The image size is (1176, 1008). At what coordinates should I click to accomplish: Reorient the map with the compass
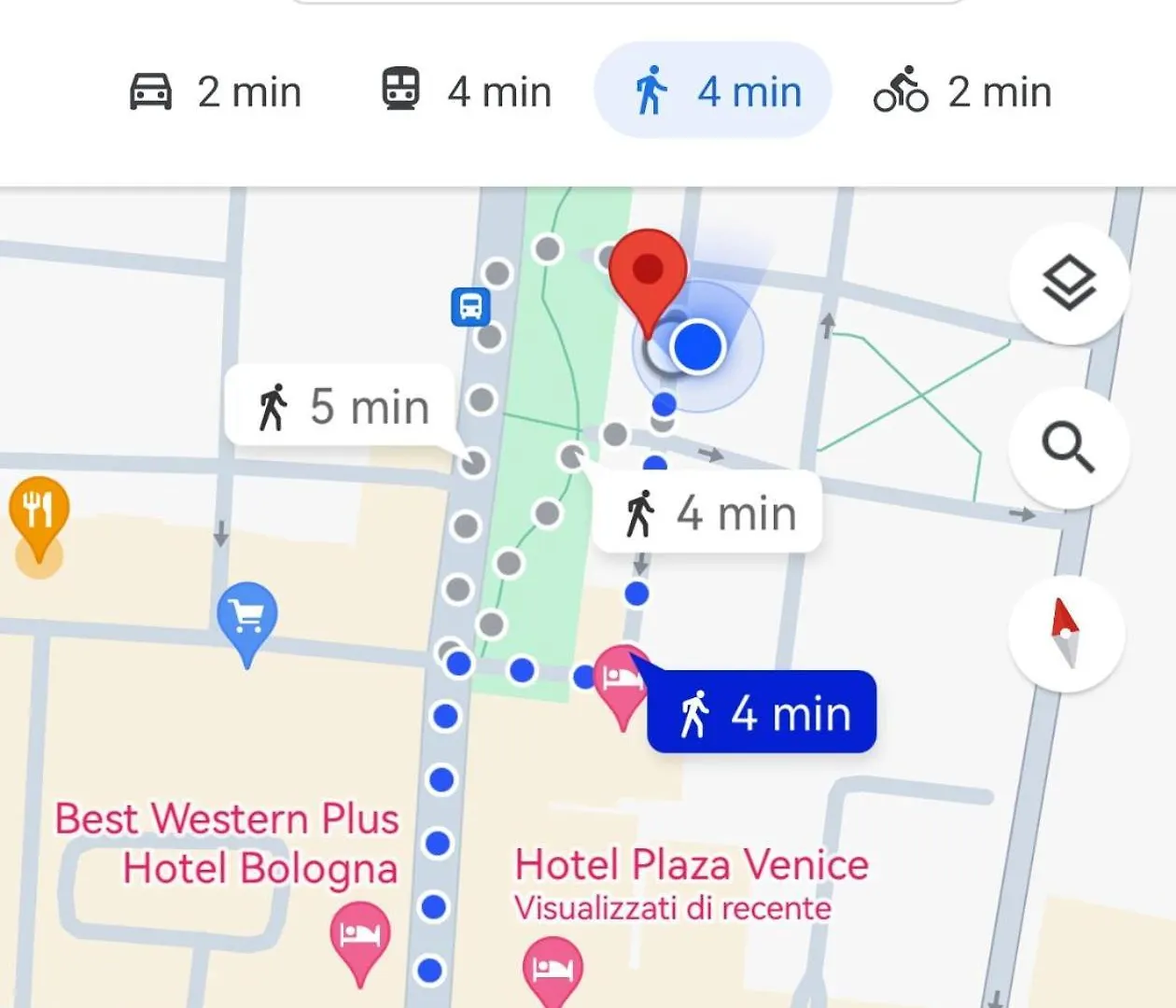1066,634
